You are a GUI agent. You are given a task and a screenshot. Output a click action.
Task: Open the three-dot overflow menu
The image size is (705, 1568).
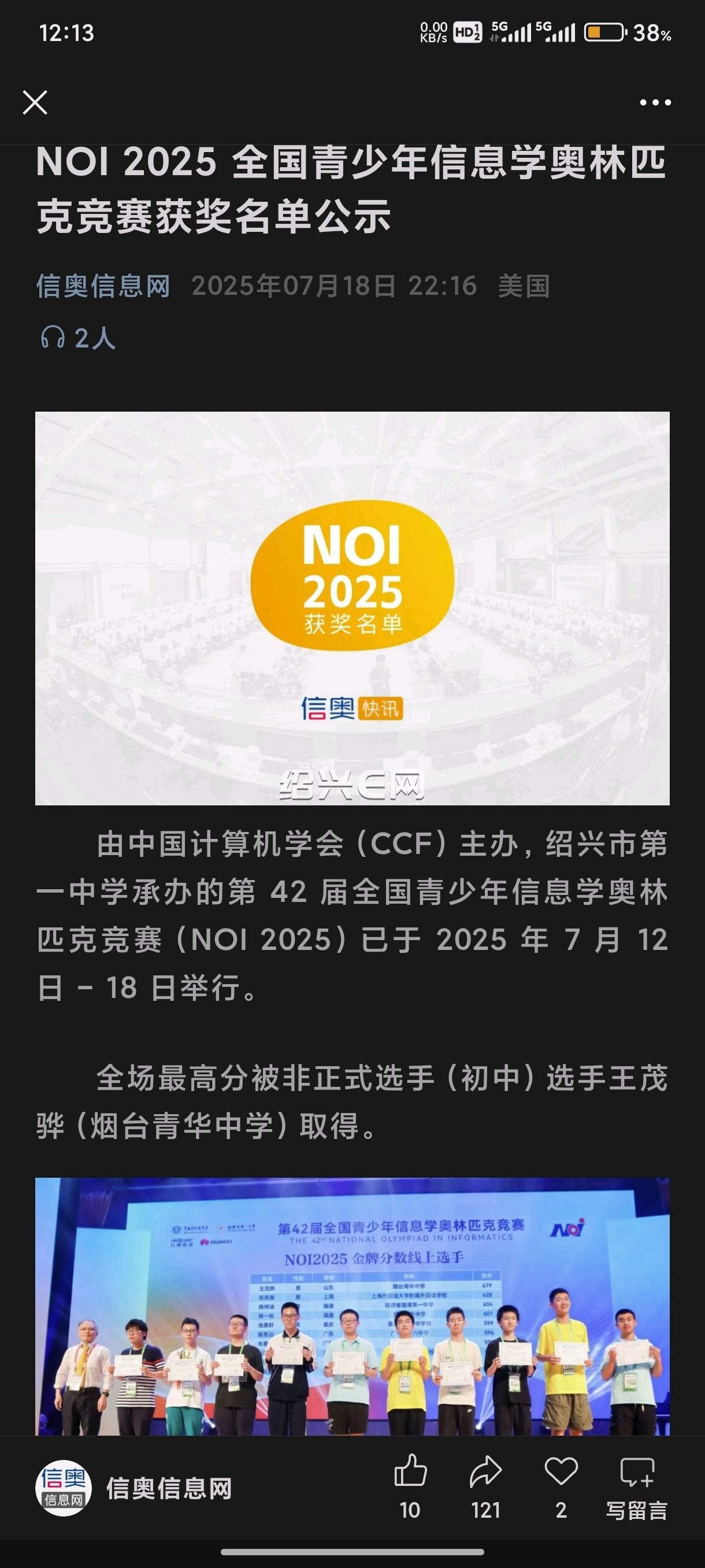click(x=655, y=103)
